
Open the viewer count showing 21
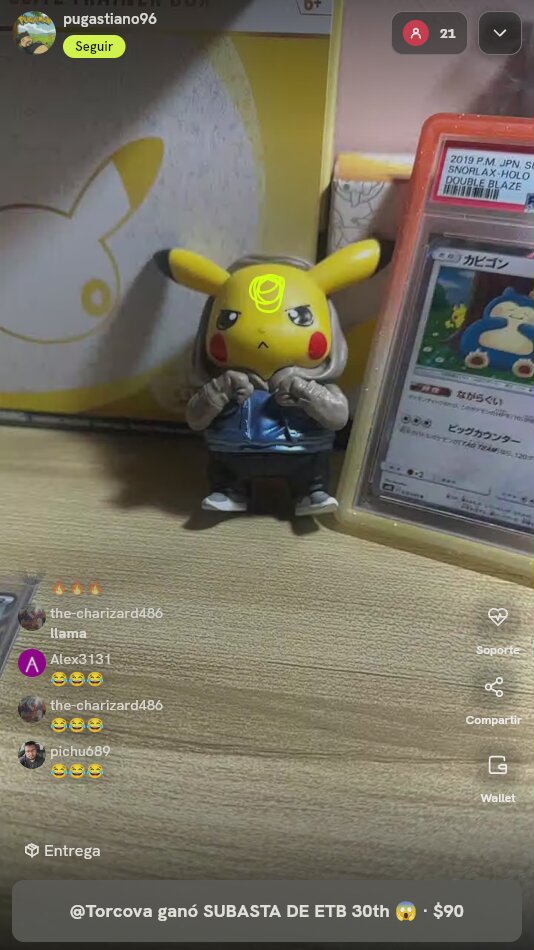[429, 33]
